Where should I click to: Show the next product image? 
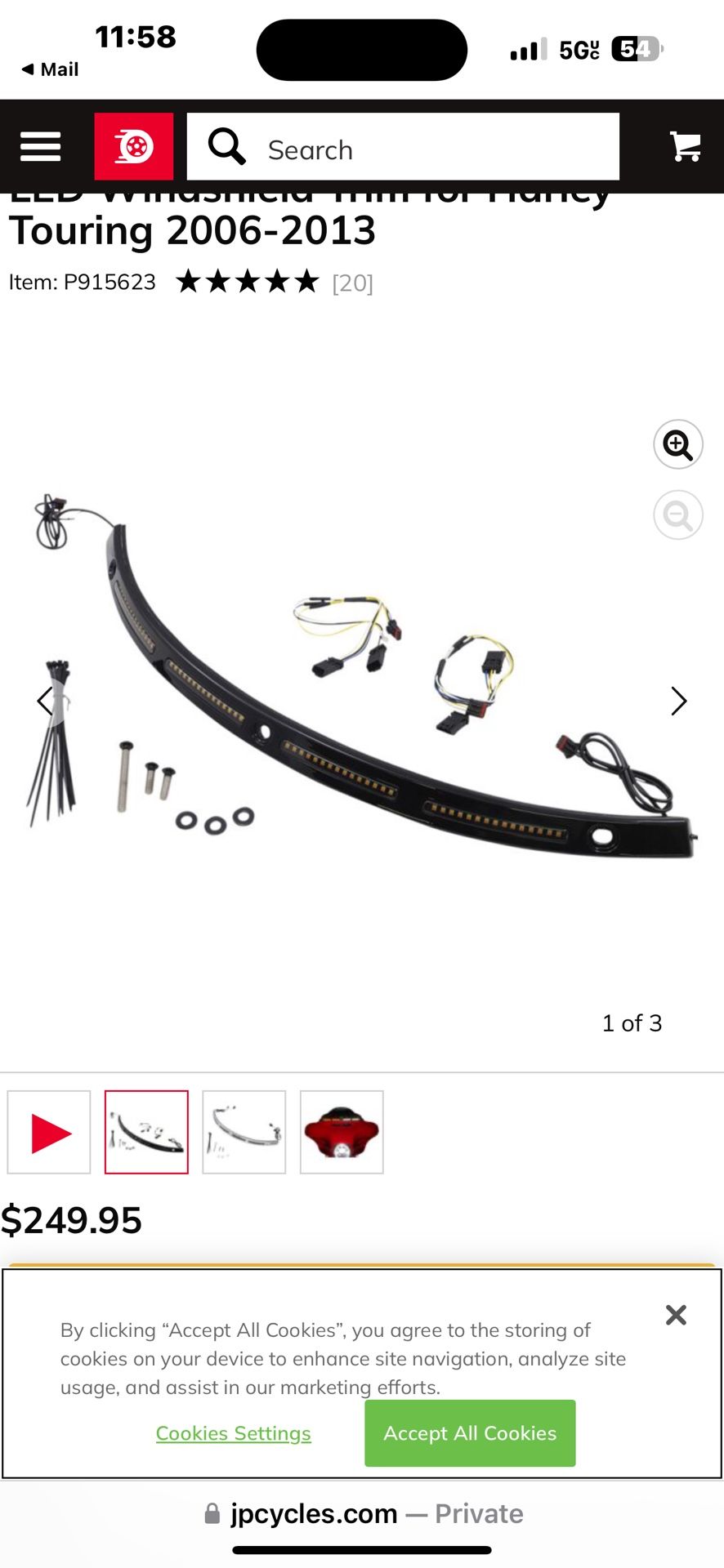pyautogui.click(x=678, y=701)
